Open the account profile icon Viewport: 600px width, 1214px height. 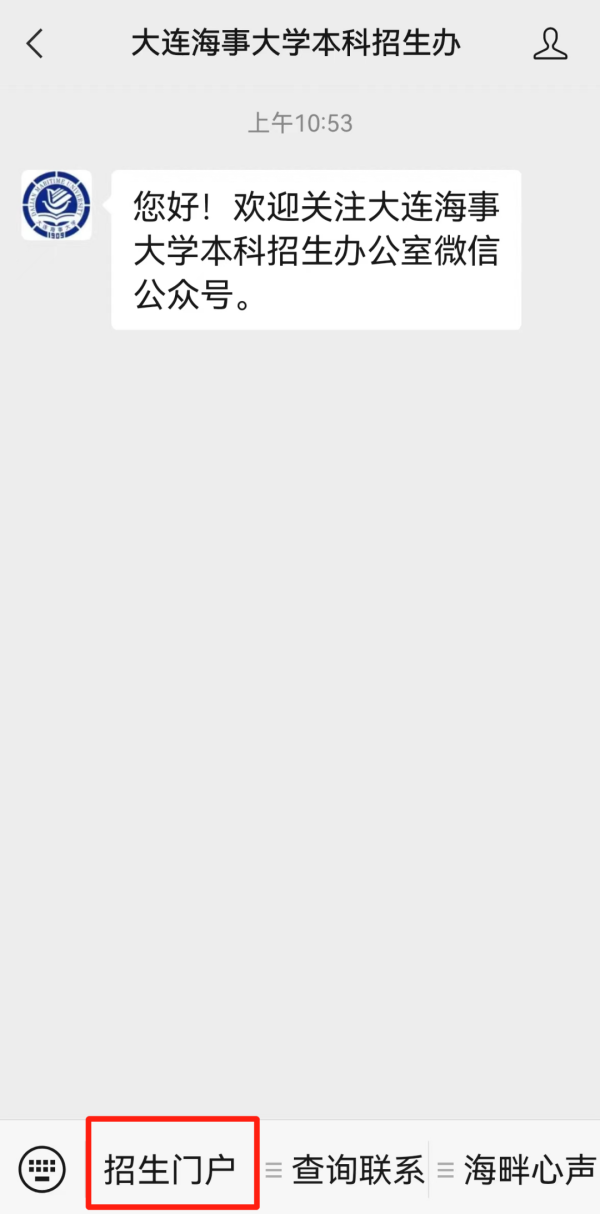pos(550,44)
